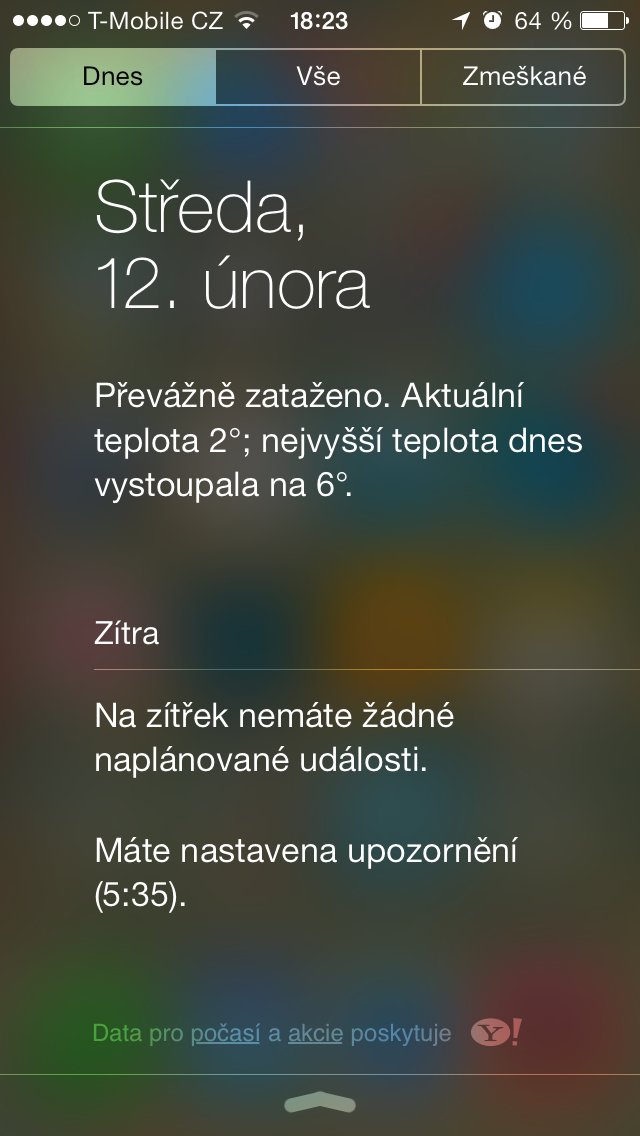
Task: Open the akcie link
Action: (x=315, y=1033)
